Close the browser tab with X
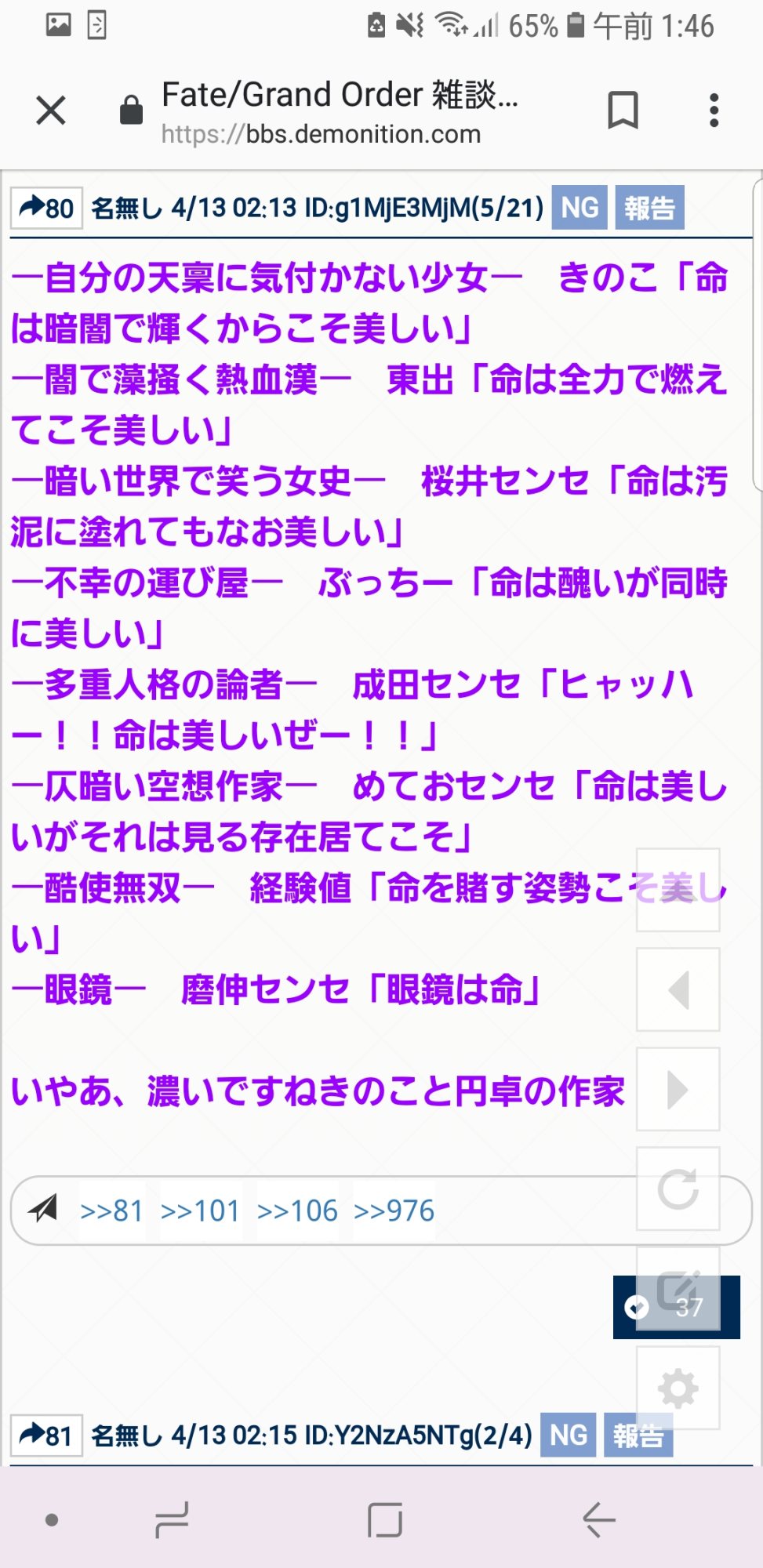 point(51,111)
